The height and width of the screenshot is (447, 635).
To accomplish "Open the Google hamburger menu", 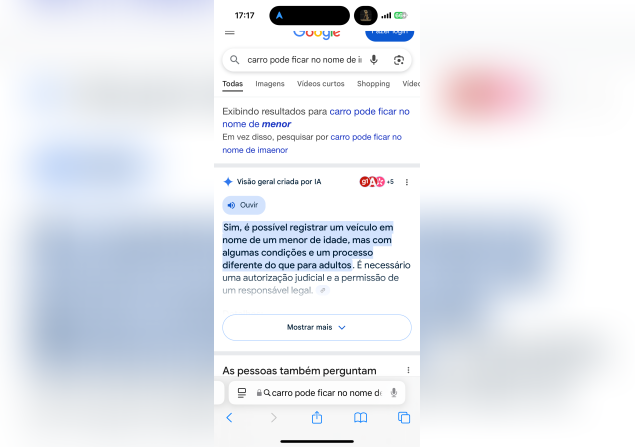I will click(229, 32).
